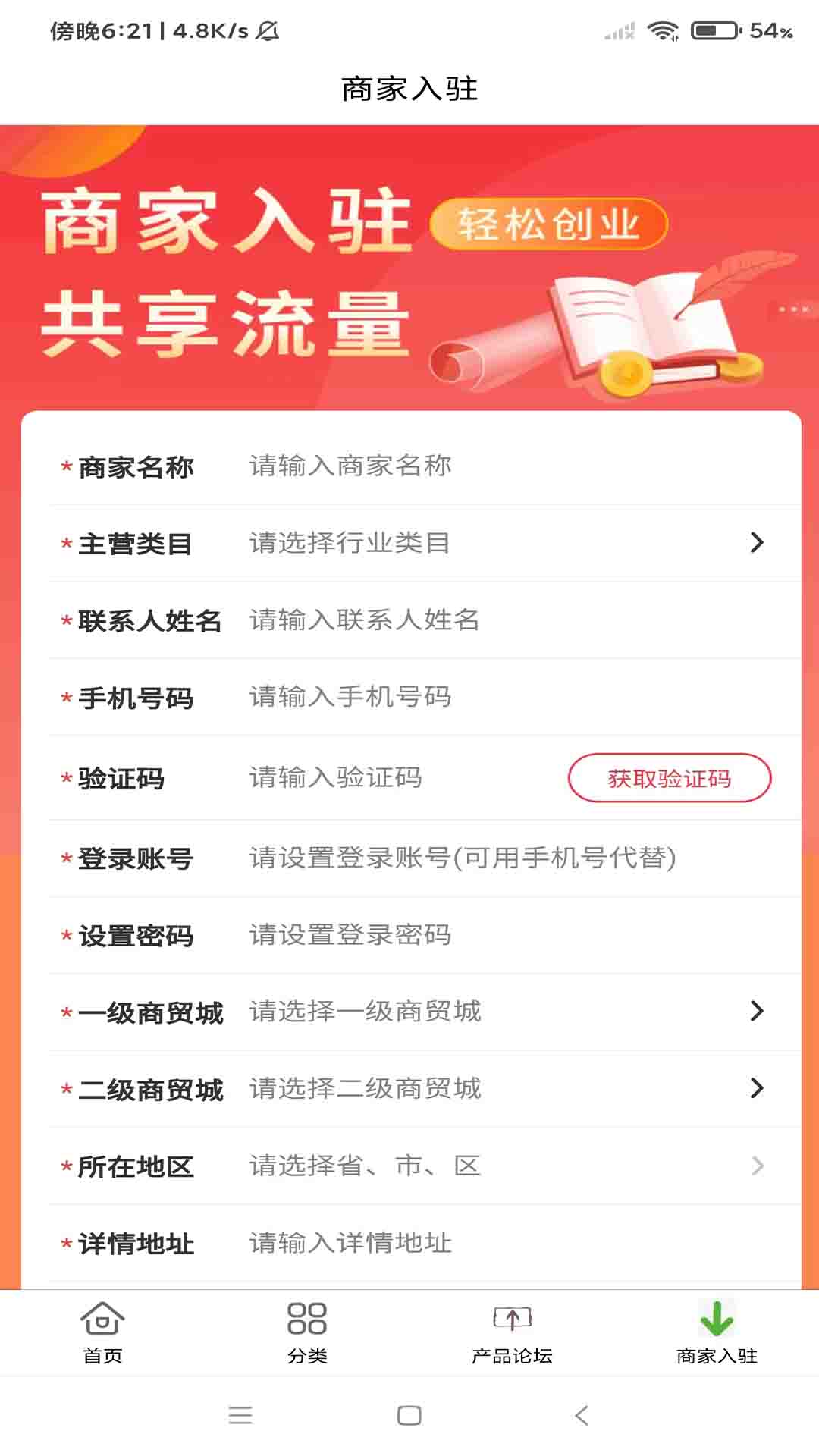
Task: Open the Android recent apps icon
Action: coord(241,1415)
